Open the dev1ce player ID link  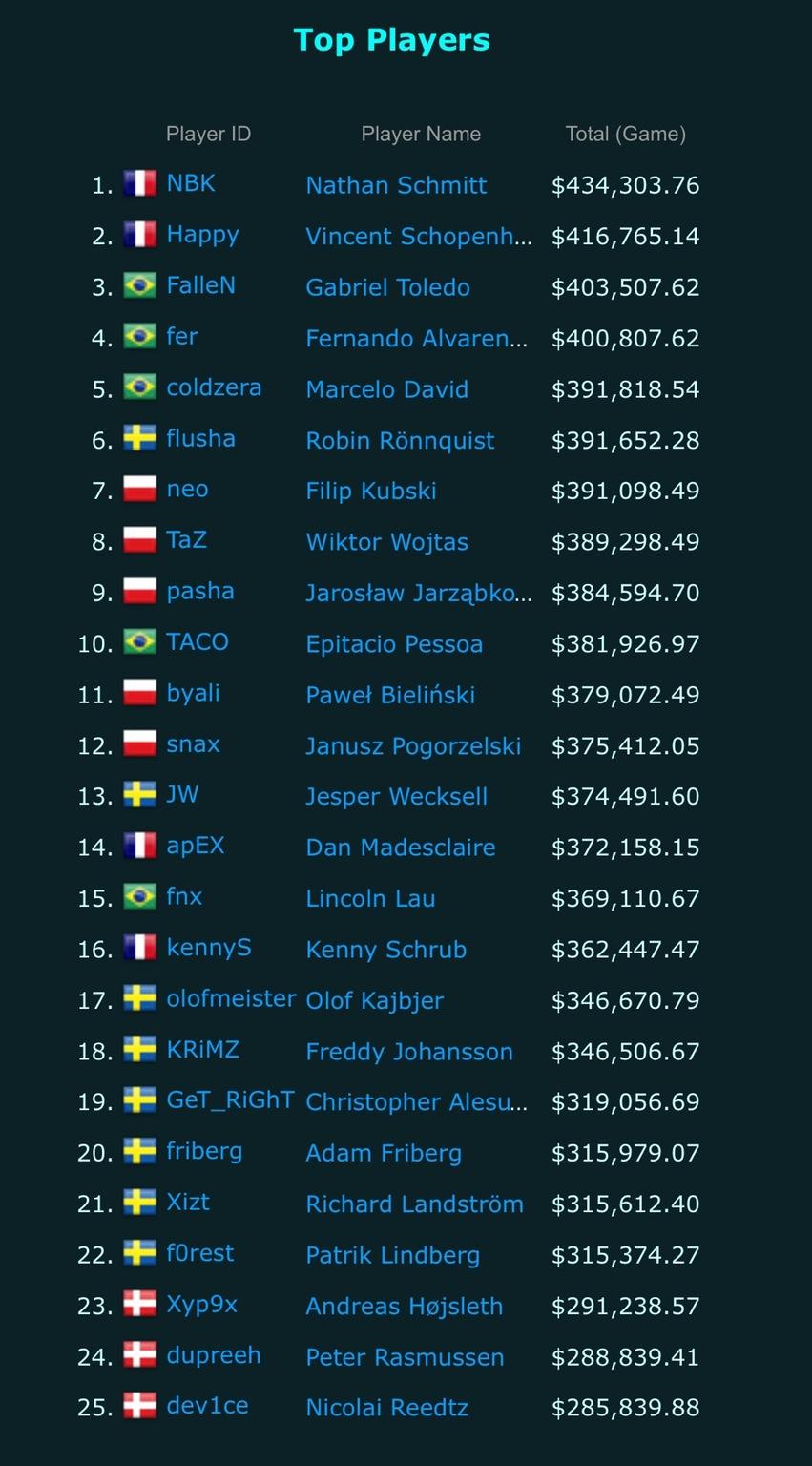tap(207, 1406)
